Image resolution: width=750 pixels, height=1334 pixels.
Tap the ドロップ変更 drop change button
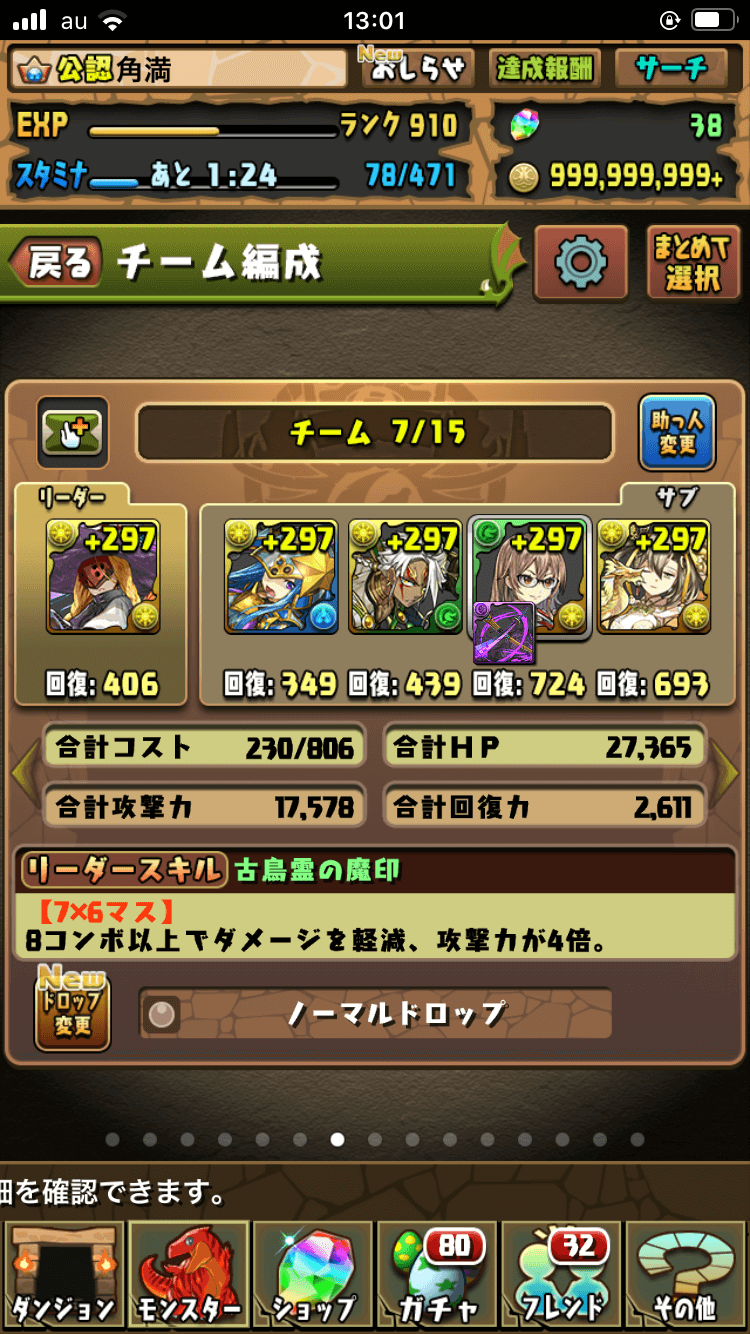tap(72, 1010)
